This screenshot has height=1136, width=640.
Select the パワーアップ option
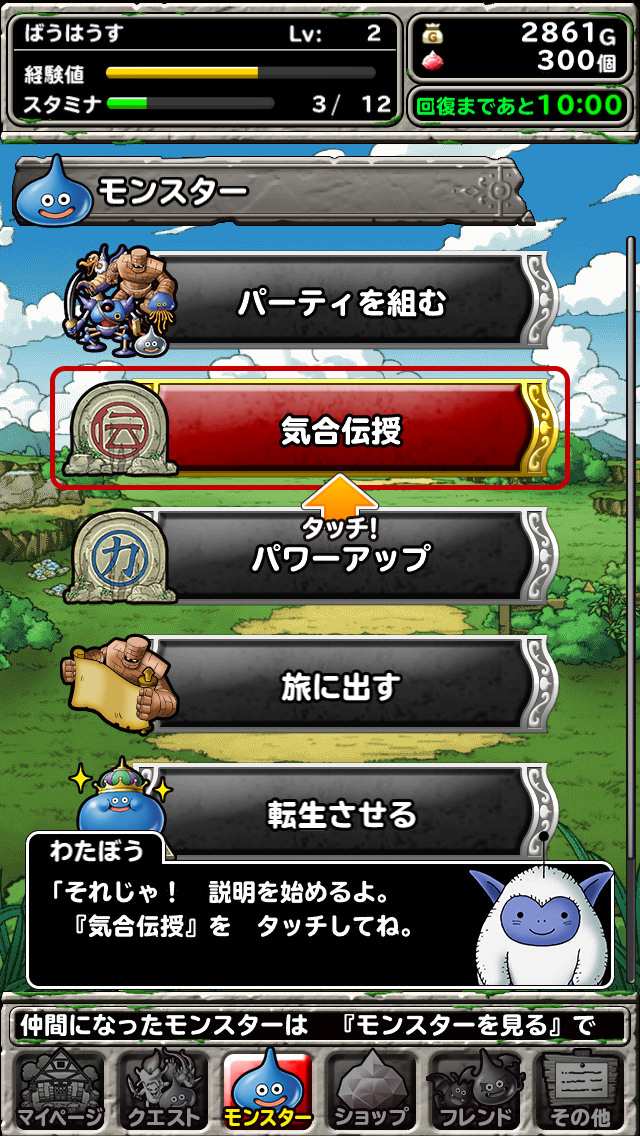(x=340, y=557)
